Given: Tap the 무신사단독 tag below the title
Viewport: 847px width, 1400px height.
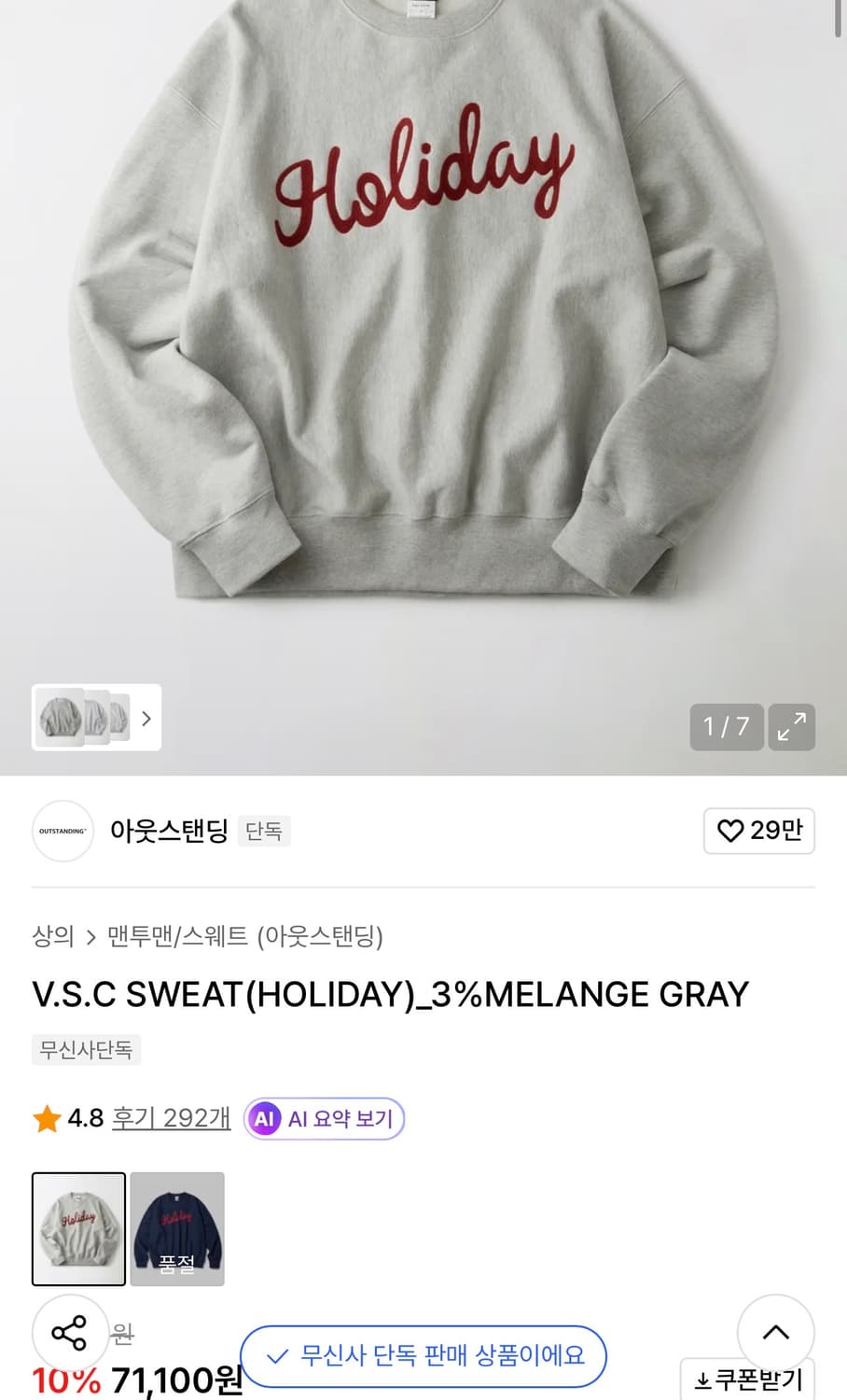Looking at the screenshot, I should point(86,1049).
